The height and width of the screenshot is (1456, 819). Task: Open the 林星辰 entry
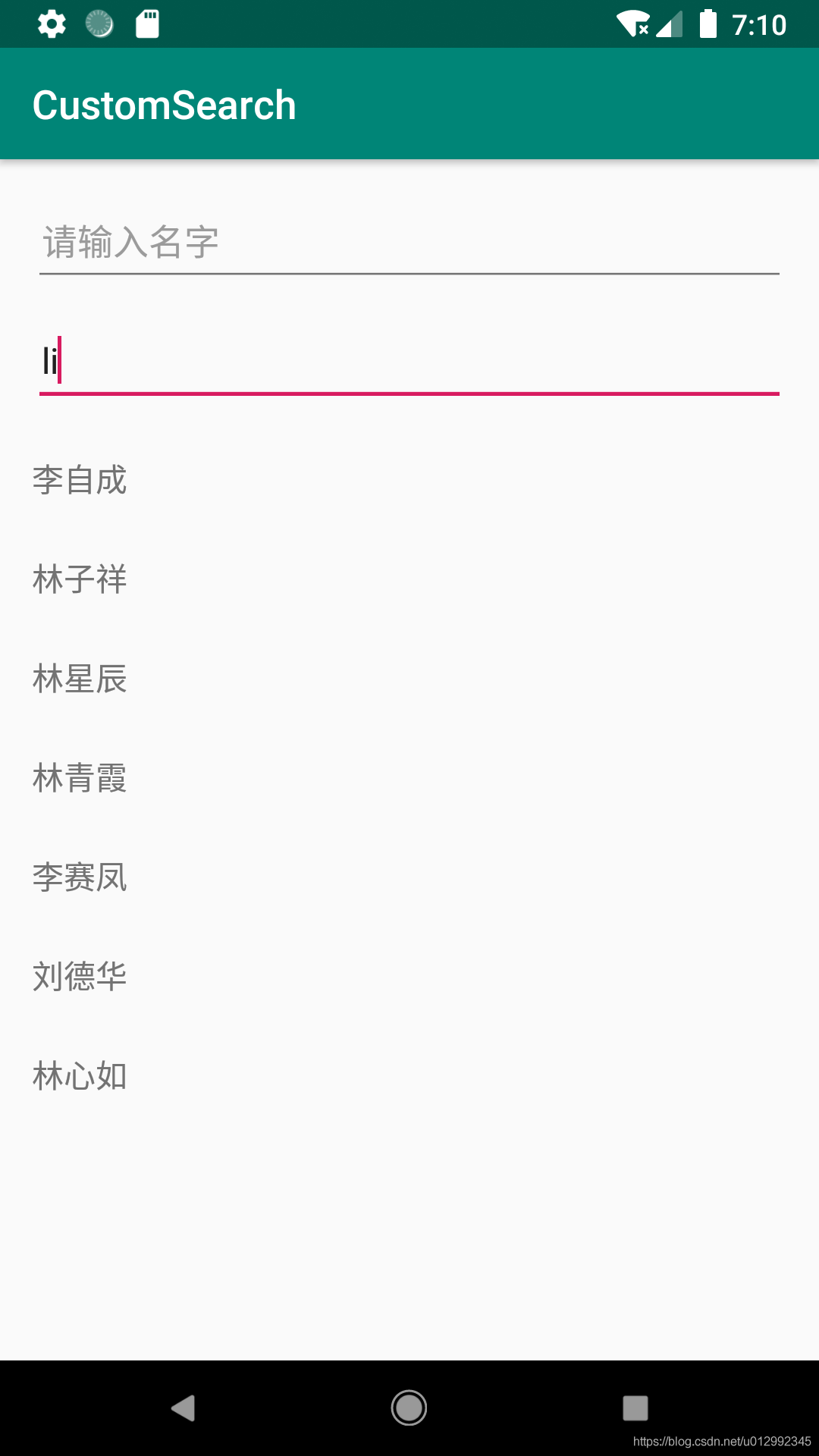tap(80, 679)
